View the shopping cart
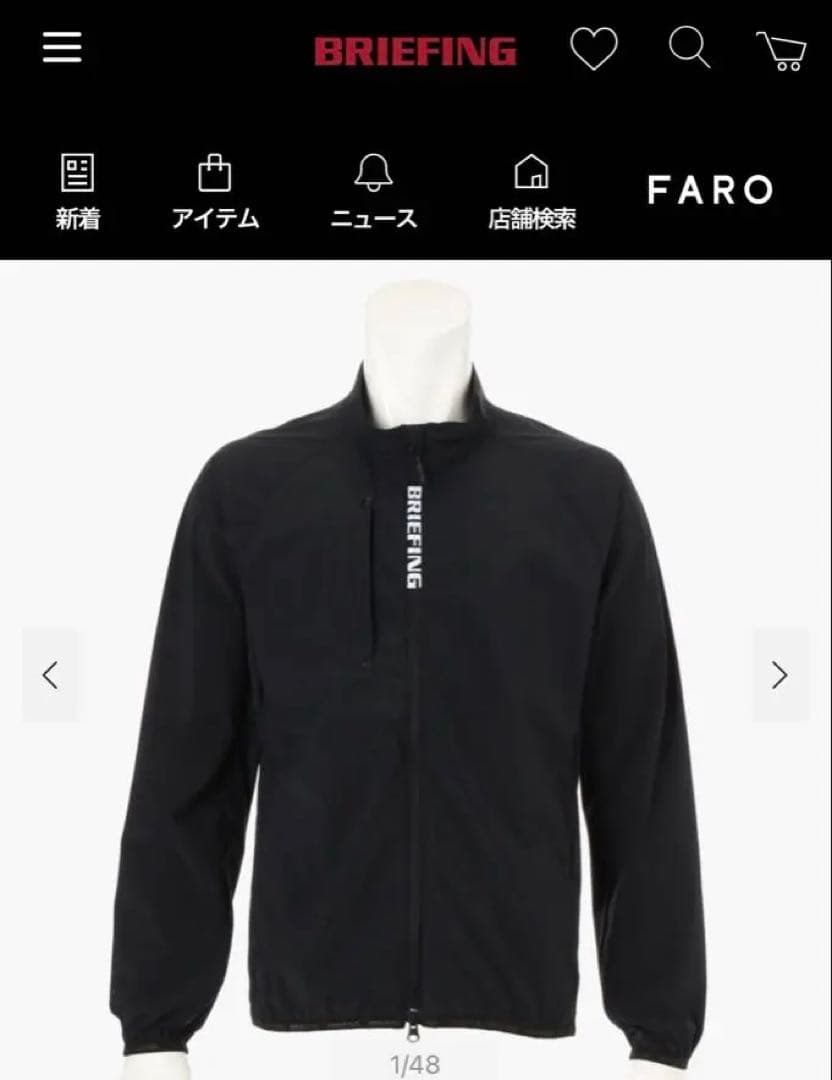This screenshot has height=1080, width=832. point(781,50)
